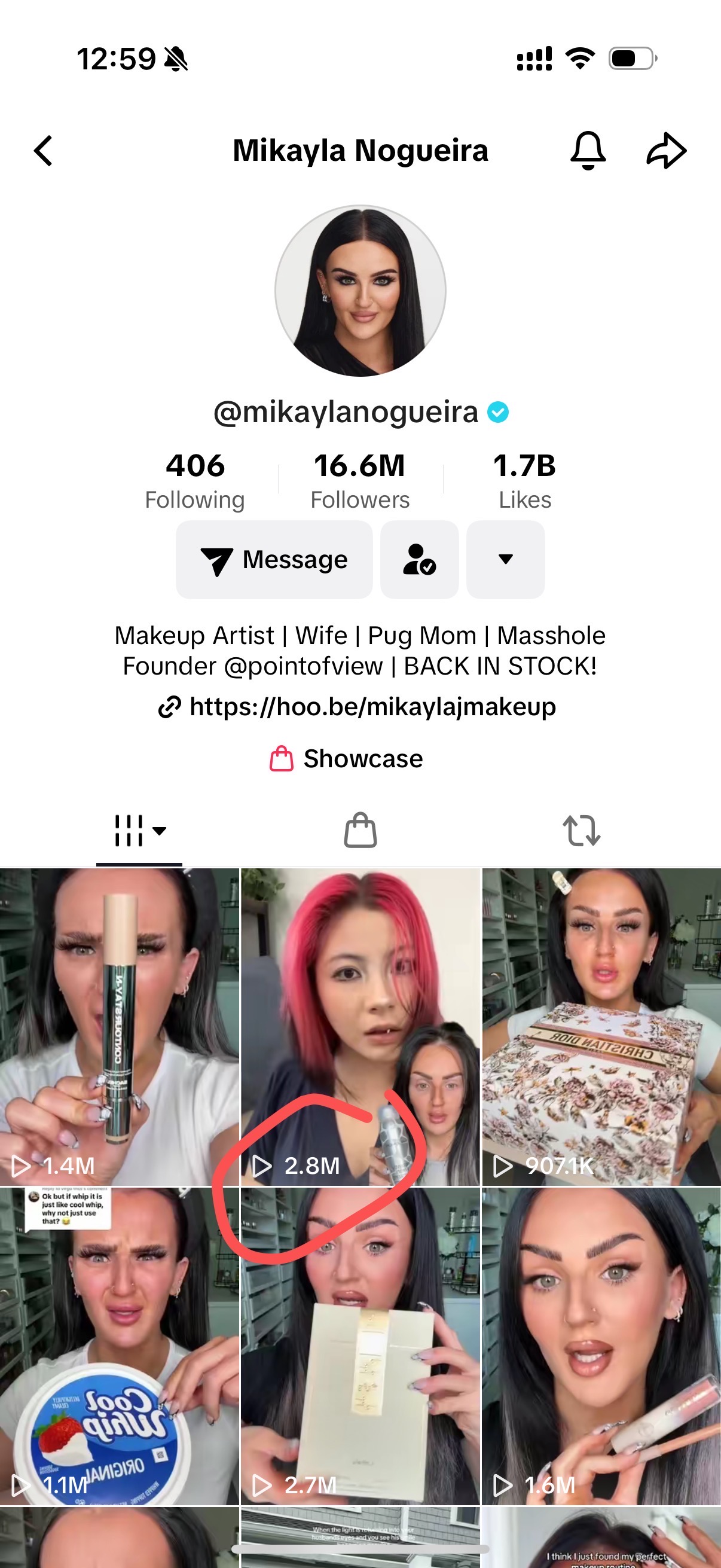Screen dimensions: 721x1568
Task: Switch to the shopping bag tab
Action: pos(360,831)
